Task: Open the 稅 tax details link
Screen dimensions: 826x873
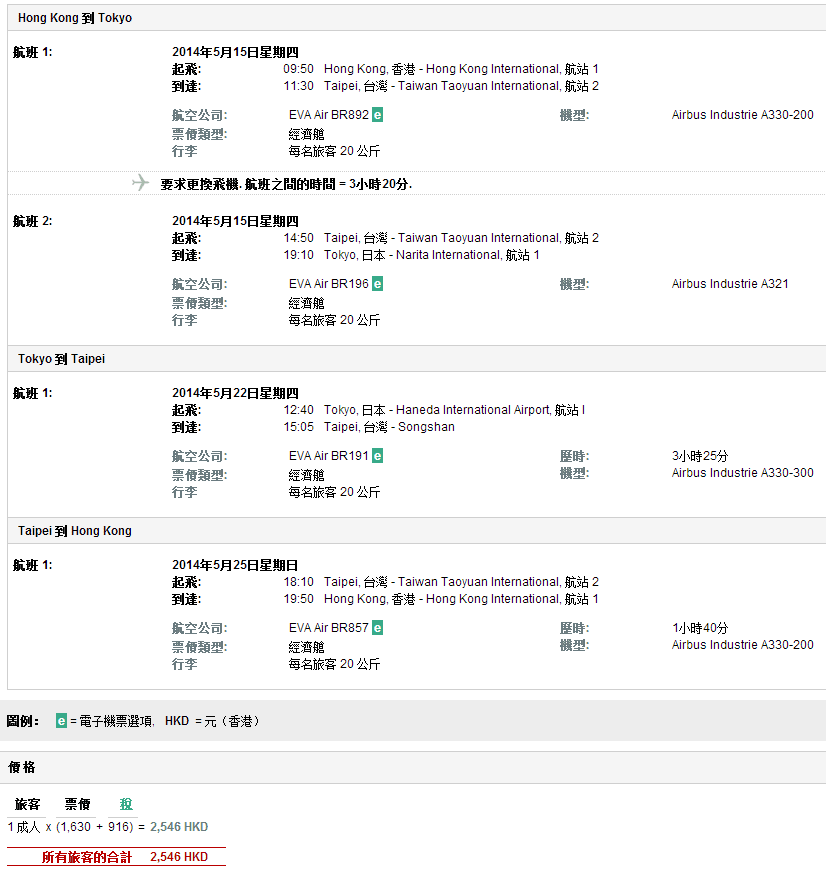Action: pos(126,804)
